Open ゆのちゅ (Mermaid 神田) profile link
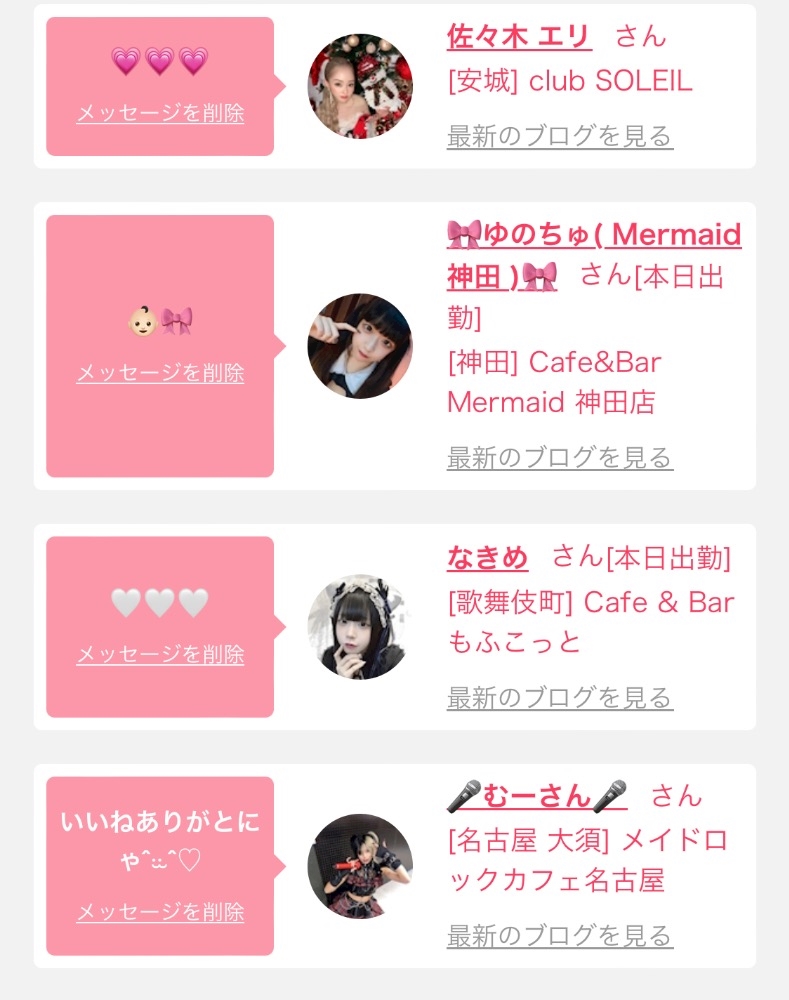This screenshot has width=789, height=1000. pyautogui.click(x=594, y=255)
